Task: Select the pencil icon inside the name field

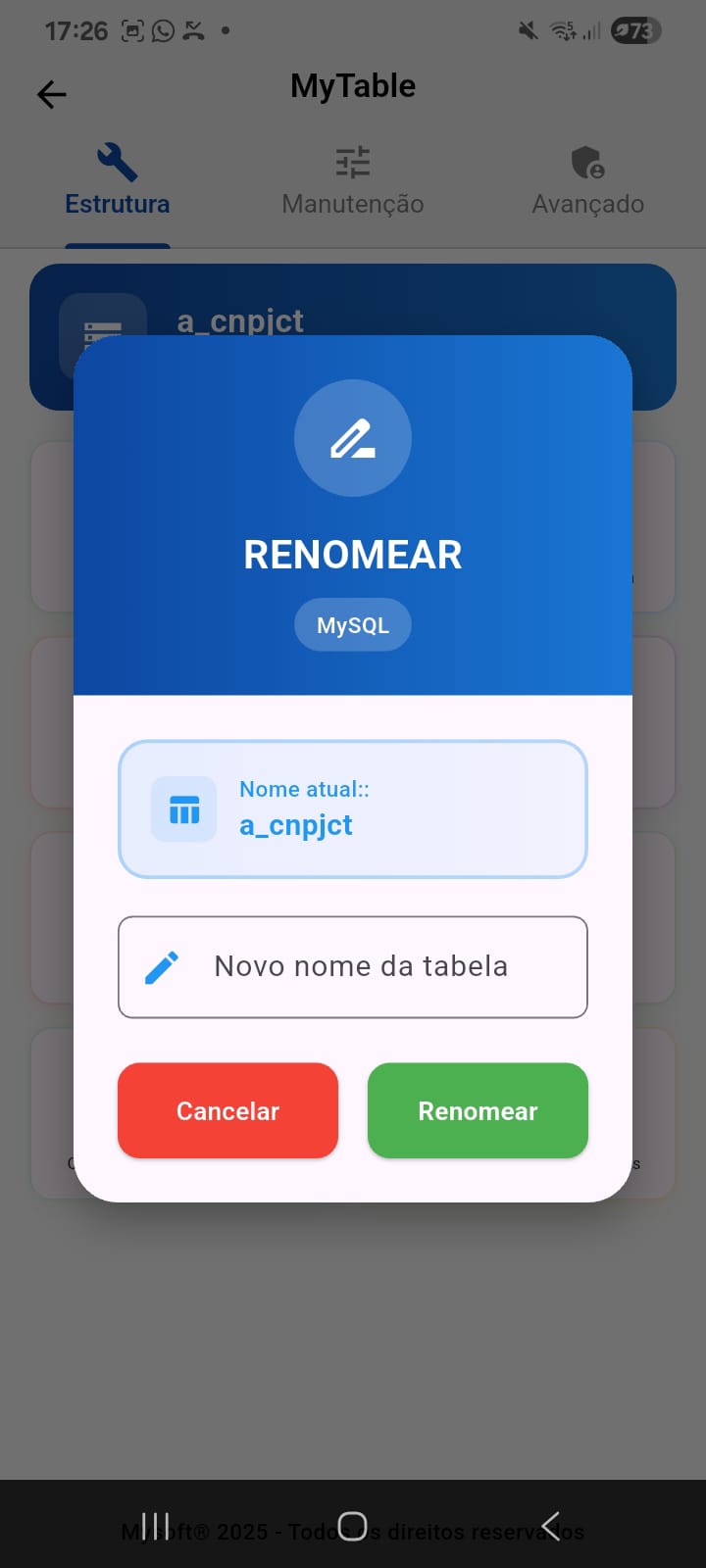Action: point(162,966)
